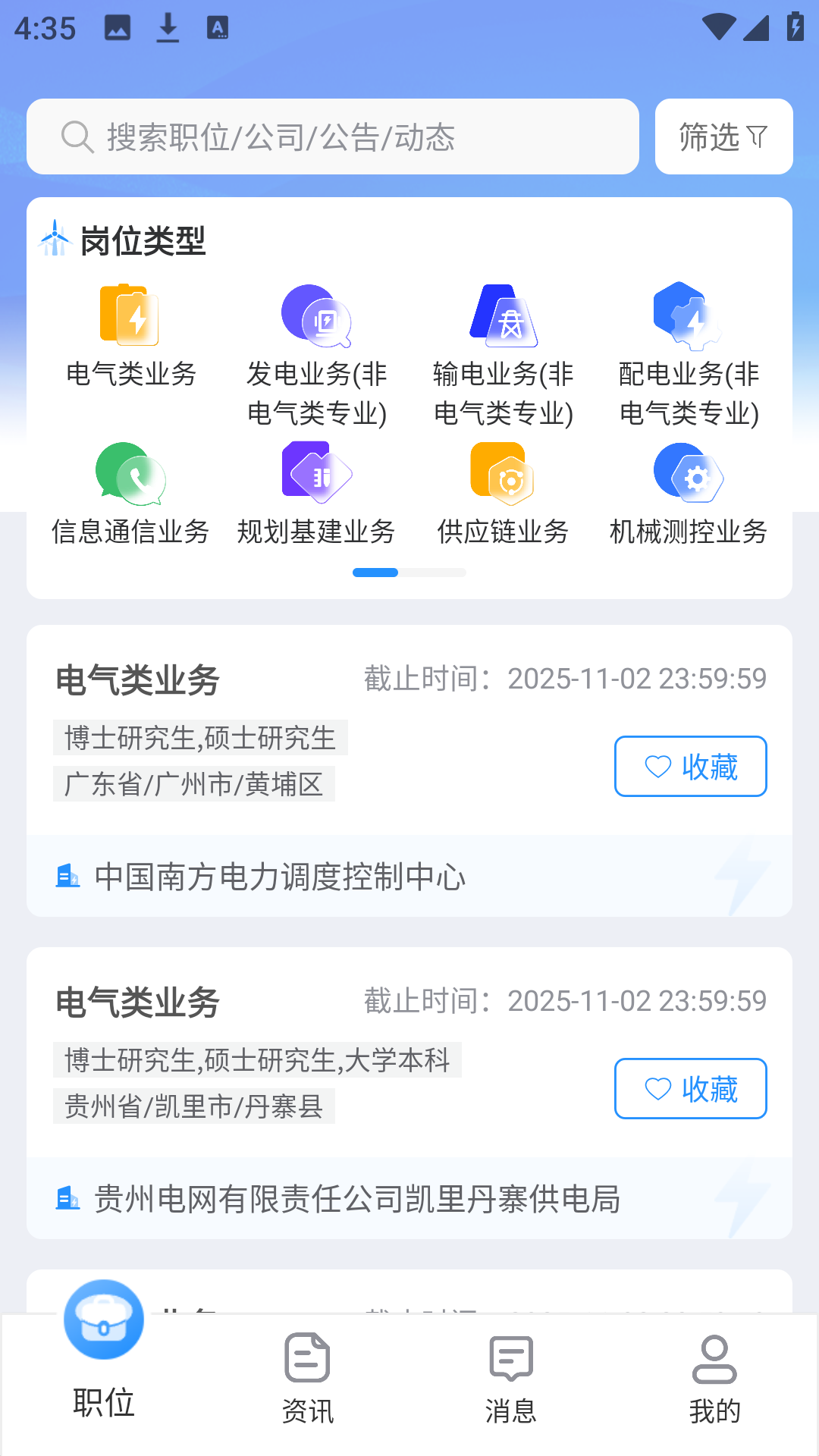This screenshot has width=819, height=1456.
Task: Select the 信息通信业务 category icon
Action: pyautogui.click(x=129, y=476)
